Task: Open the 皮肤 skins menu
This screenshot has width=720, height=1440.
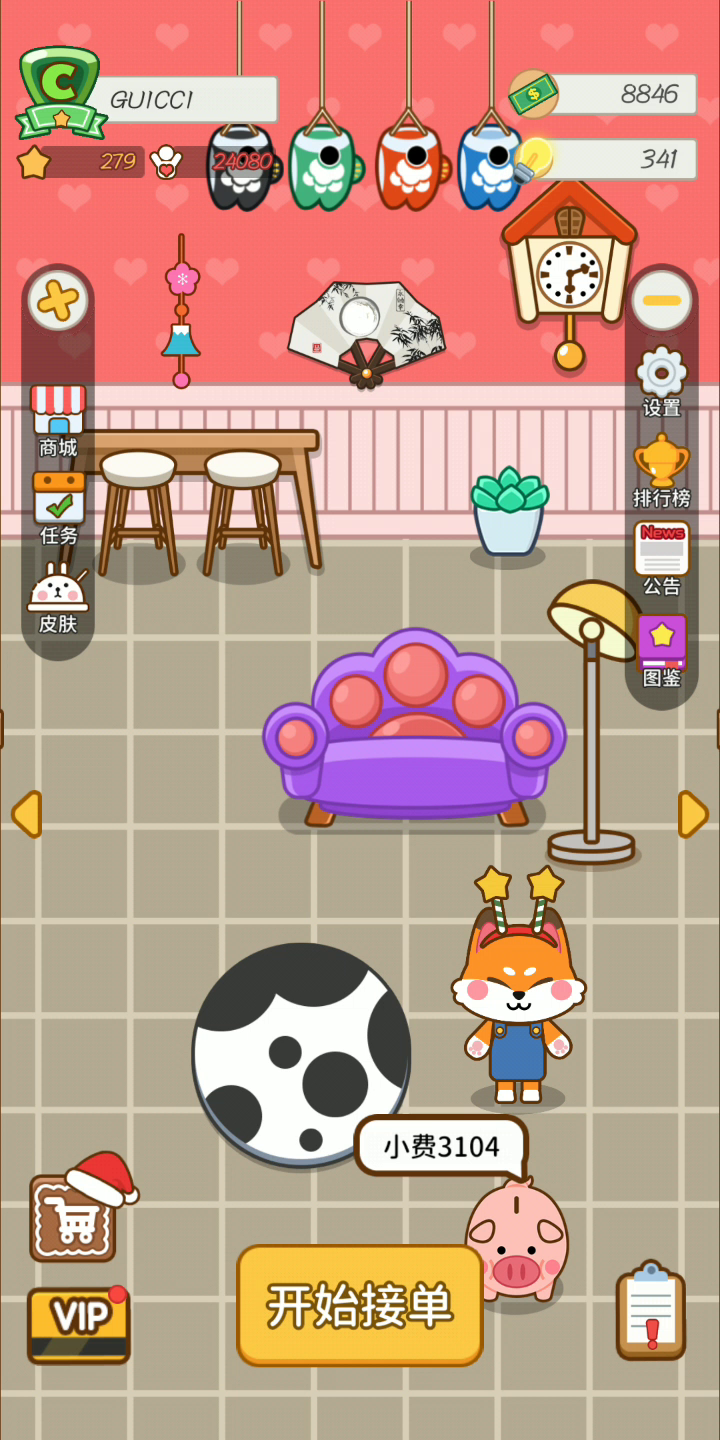Action: pyautogui.click(x=58, y=598)
